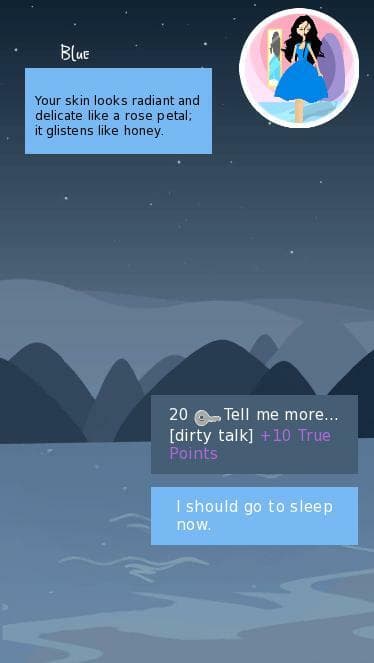Screen dimensions: 374x663
Task: Open Blue's profile picture
Action: (x=299, y=68)
